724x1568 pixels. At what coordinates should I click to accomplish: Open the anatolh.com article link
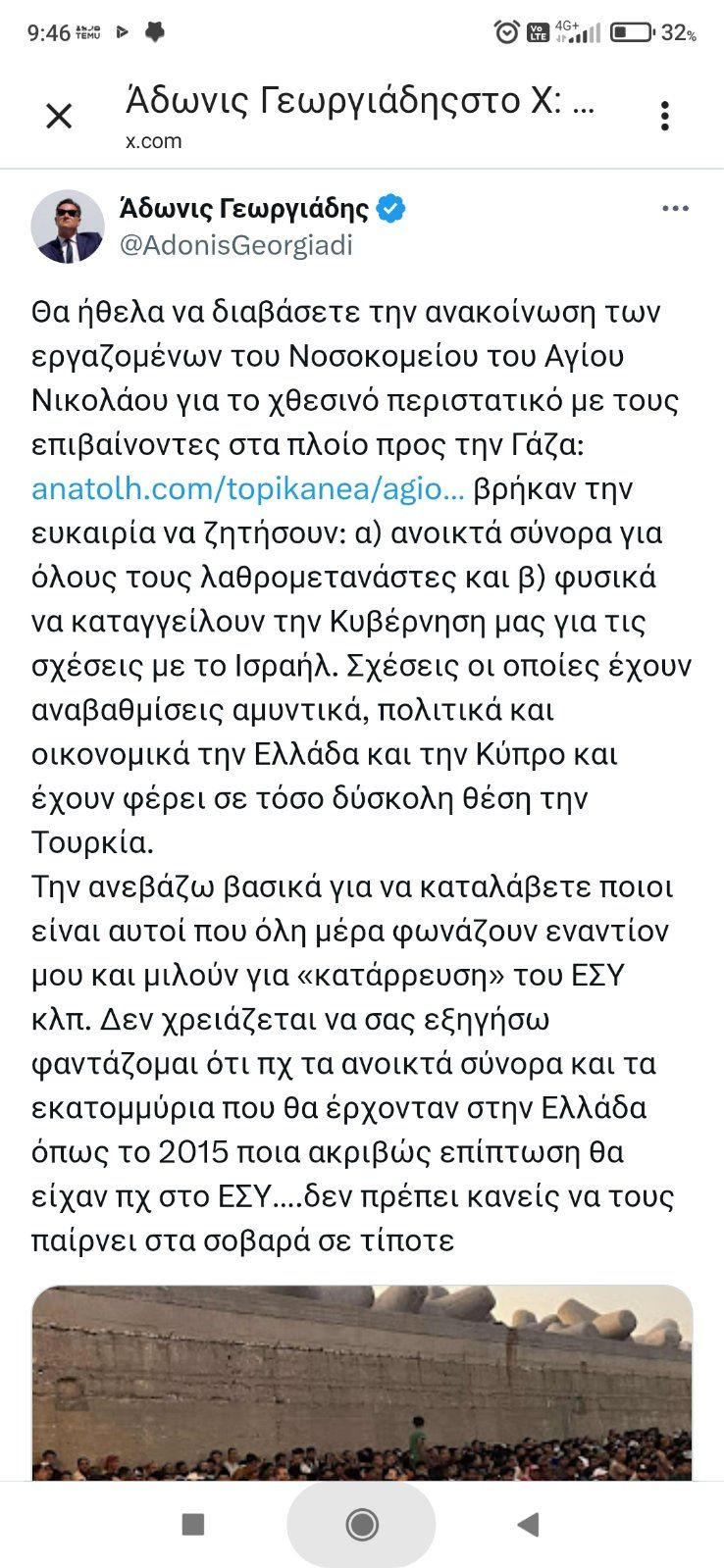(x=248, y=488)
